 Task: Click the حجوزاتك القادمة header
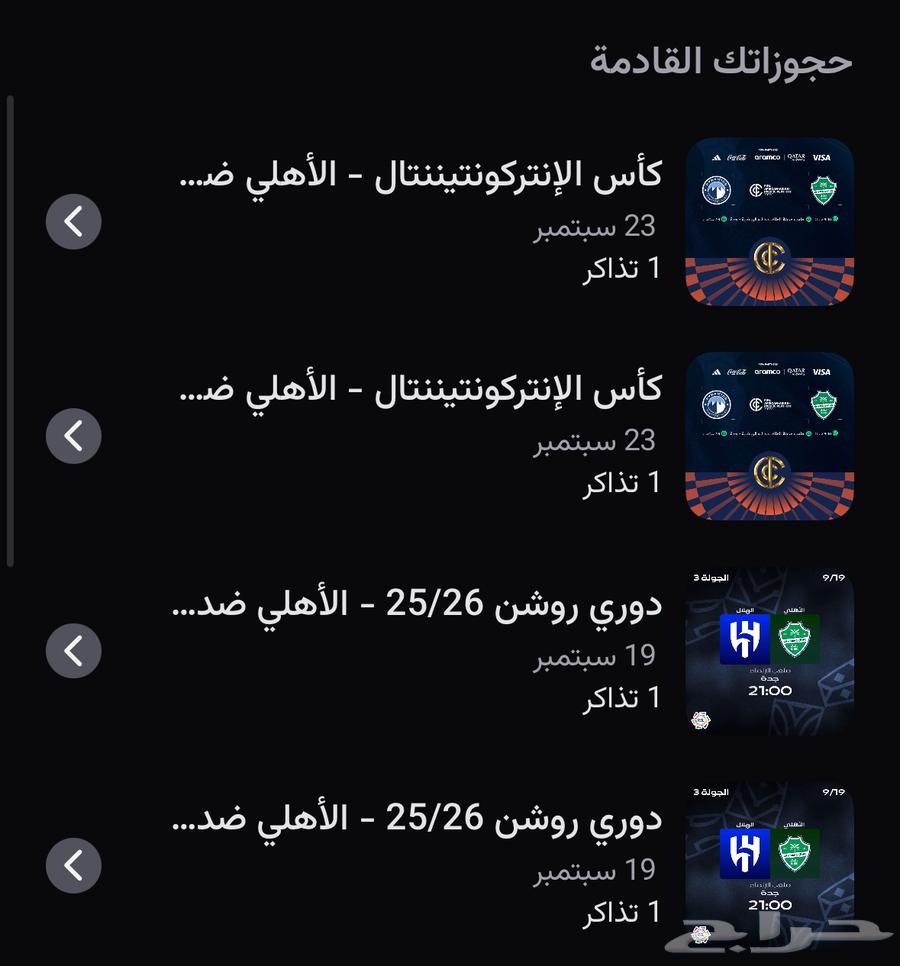tap(722, 60)
